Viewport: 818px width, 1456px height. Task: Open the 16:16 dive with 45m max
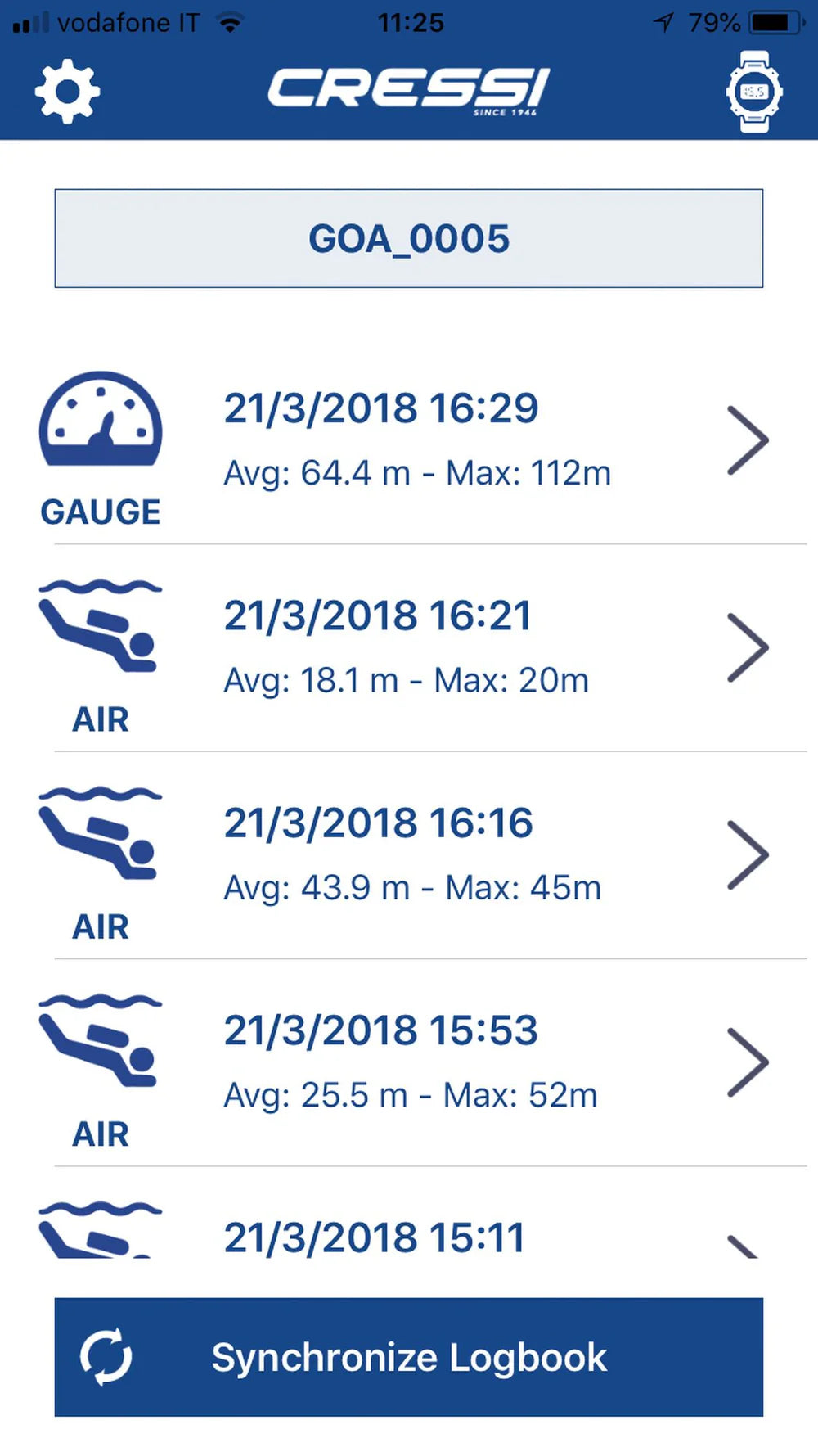[417, 854]
